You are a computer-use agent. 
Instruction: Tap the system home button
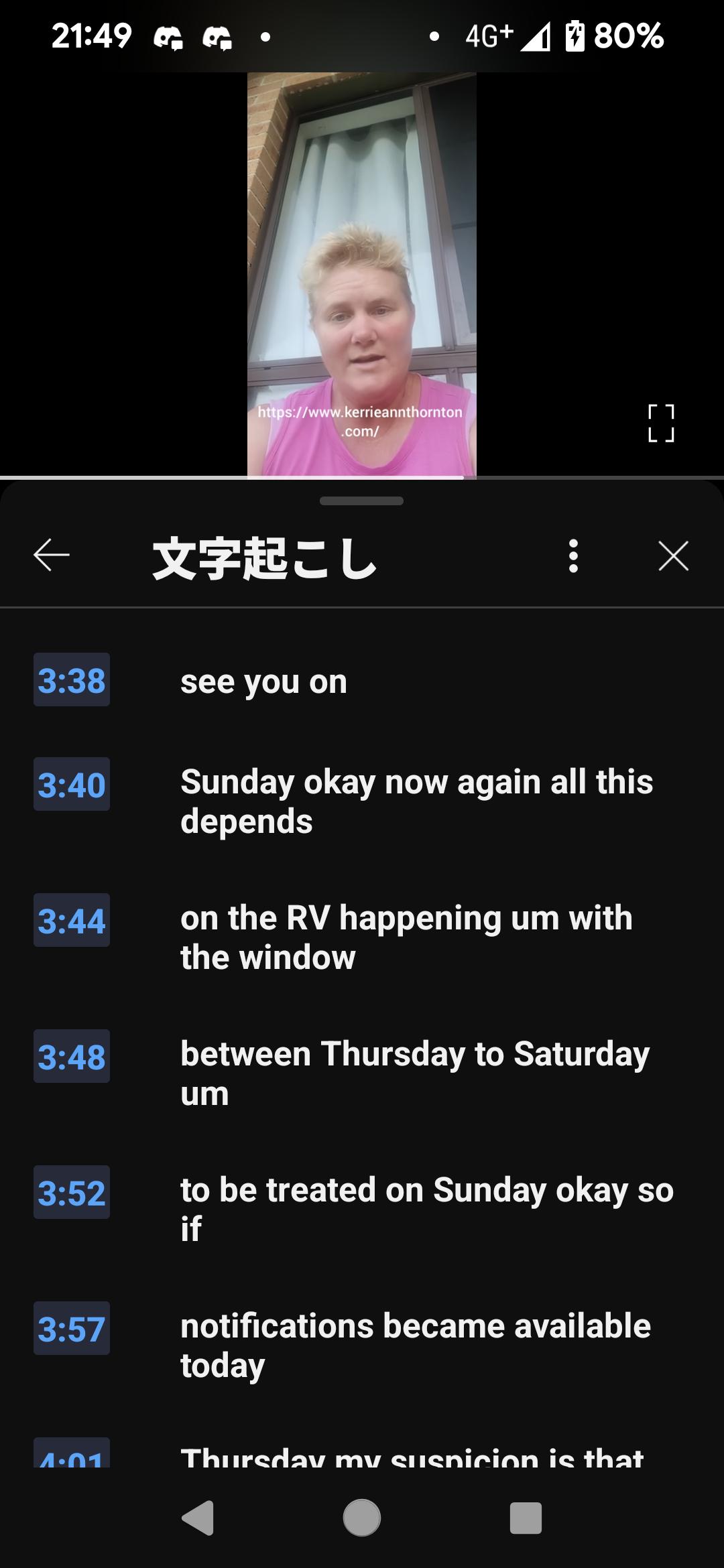coord(362,1518)
